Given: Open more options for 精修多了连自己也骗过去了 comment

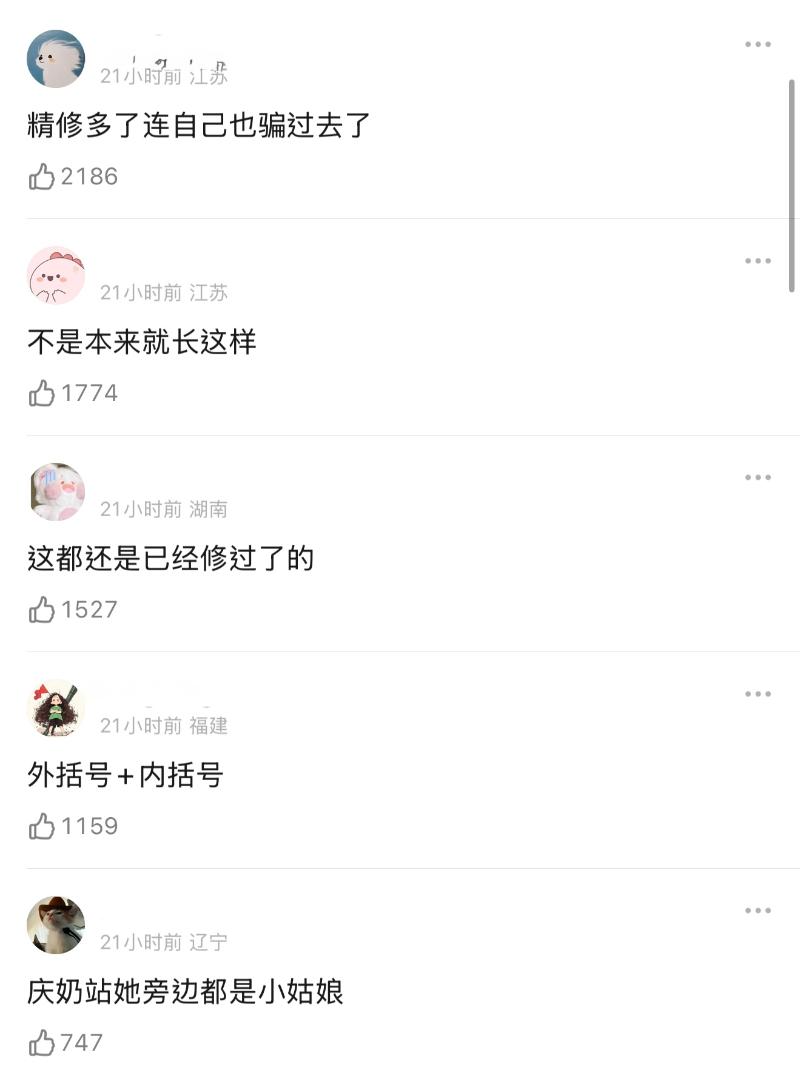Looking at the screenshot, I should click(757, 44).
